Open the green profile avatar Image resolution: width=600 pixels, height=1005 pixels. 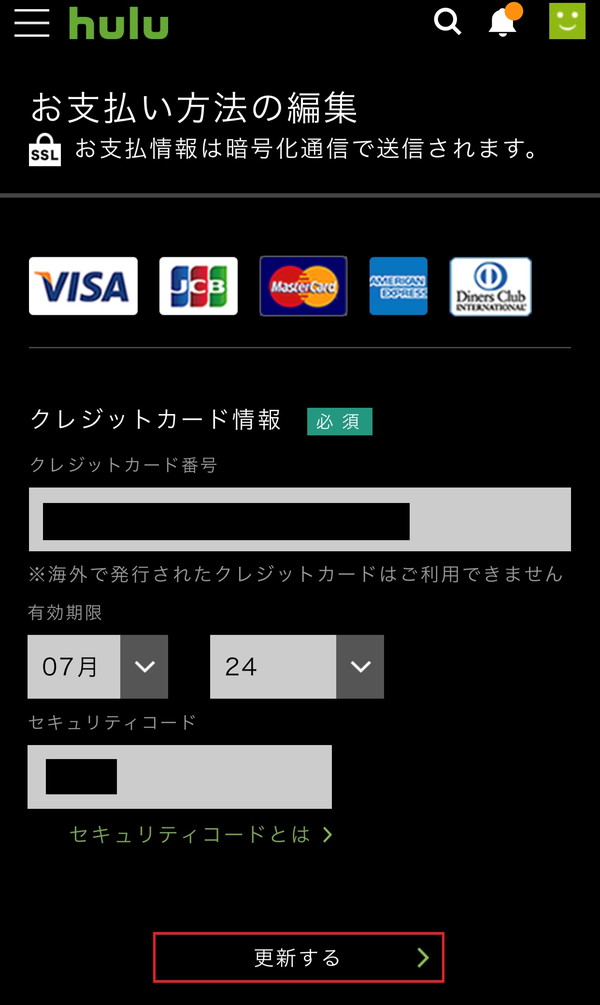pyautogui.click(x=567, y=21)
